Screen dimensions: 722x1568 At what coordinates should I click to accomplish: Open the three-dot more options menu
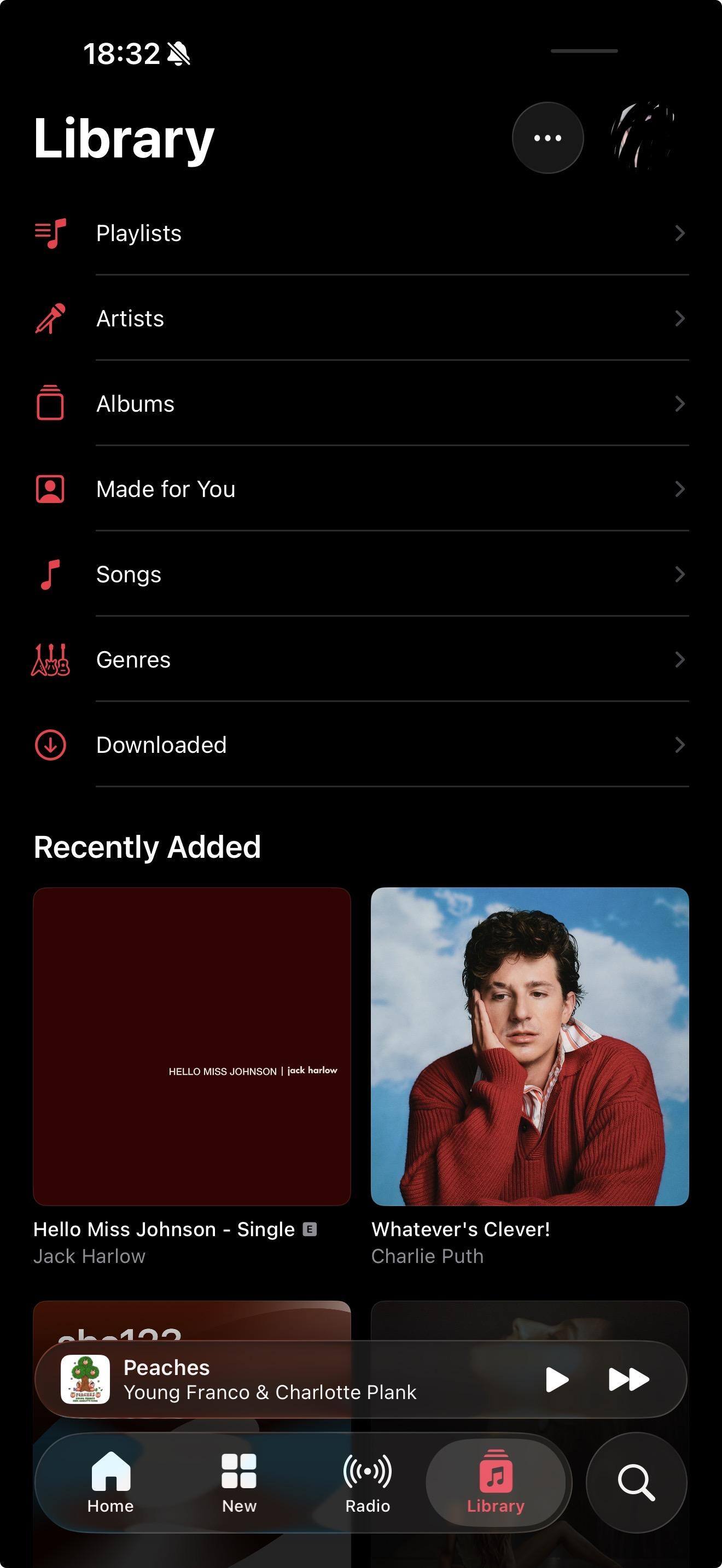(548, 138)
